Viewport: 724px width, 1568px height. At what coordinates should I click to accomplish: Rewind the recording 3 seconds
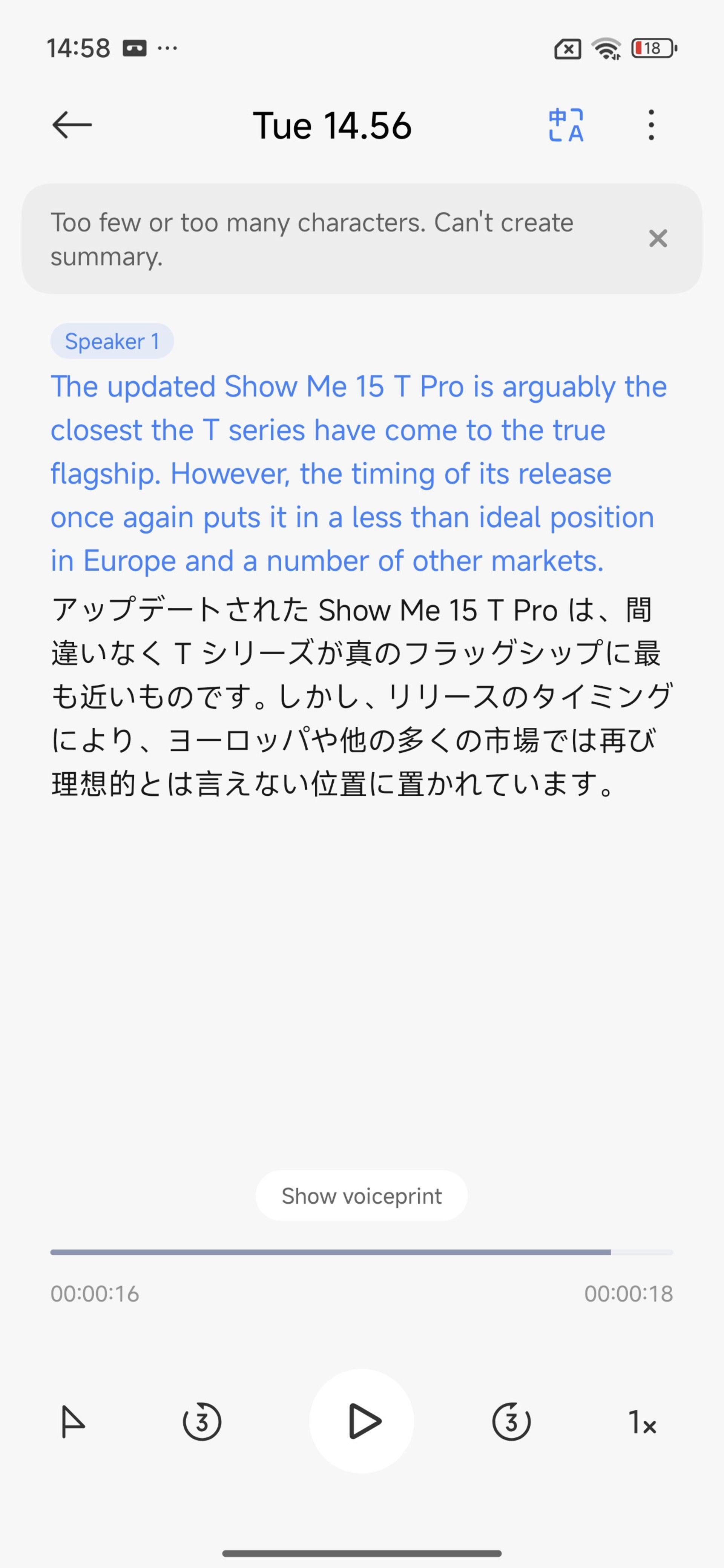[201, 1422]
